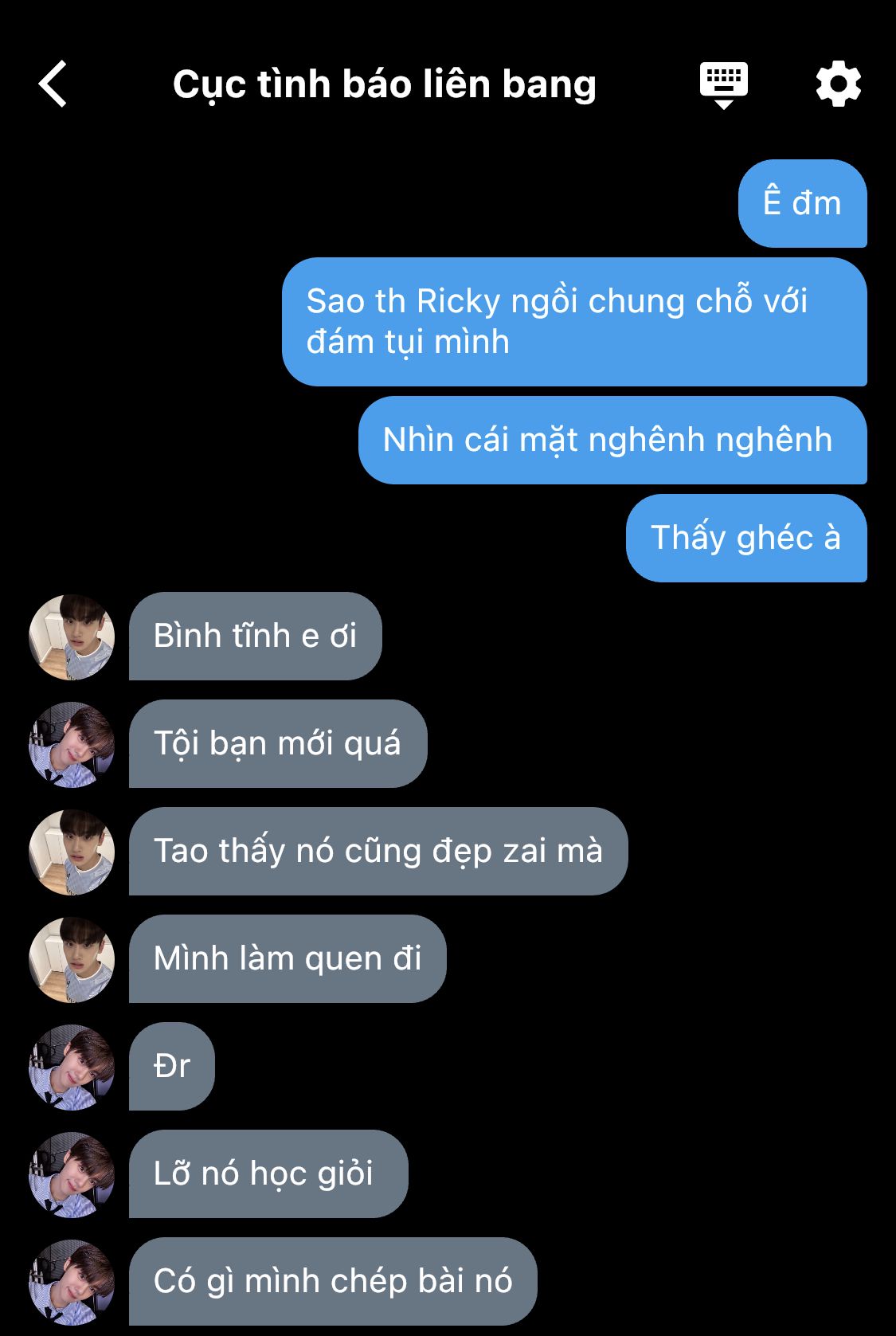
Task: Open the chat settings gear
Action: [x=839, y=84]
